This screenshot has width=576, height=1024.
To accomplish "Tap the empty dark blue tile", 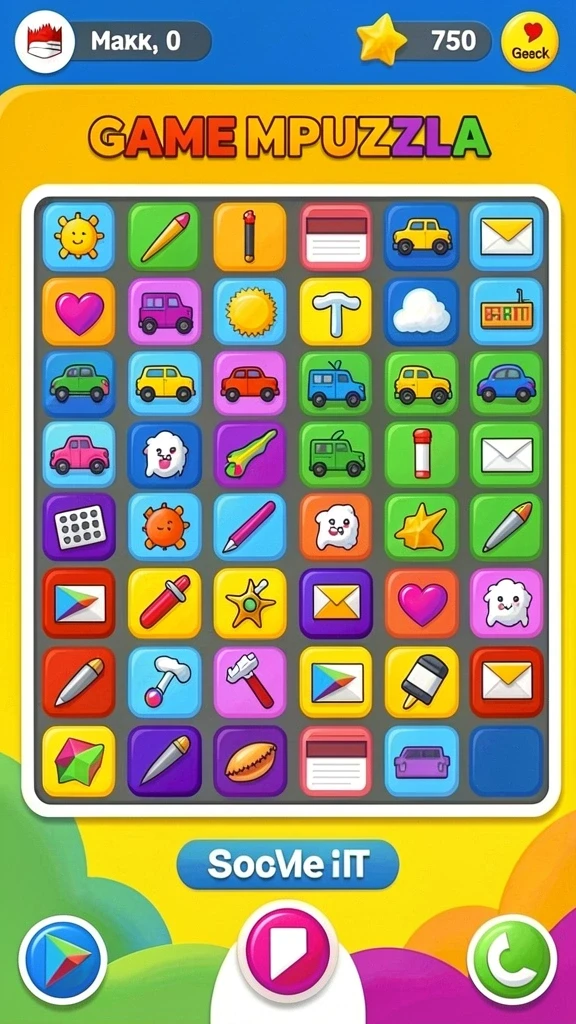I will [506, 761].
